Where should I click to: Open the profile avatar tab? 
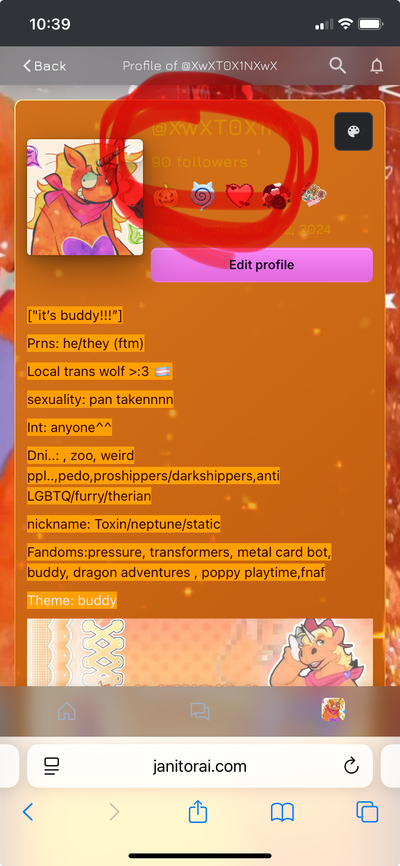pyautogui.click(x=333, y=709)
